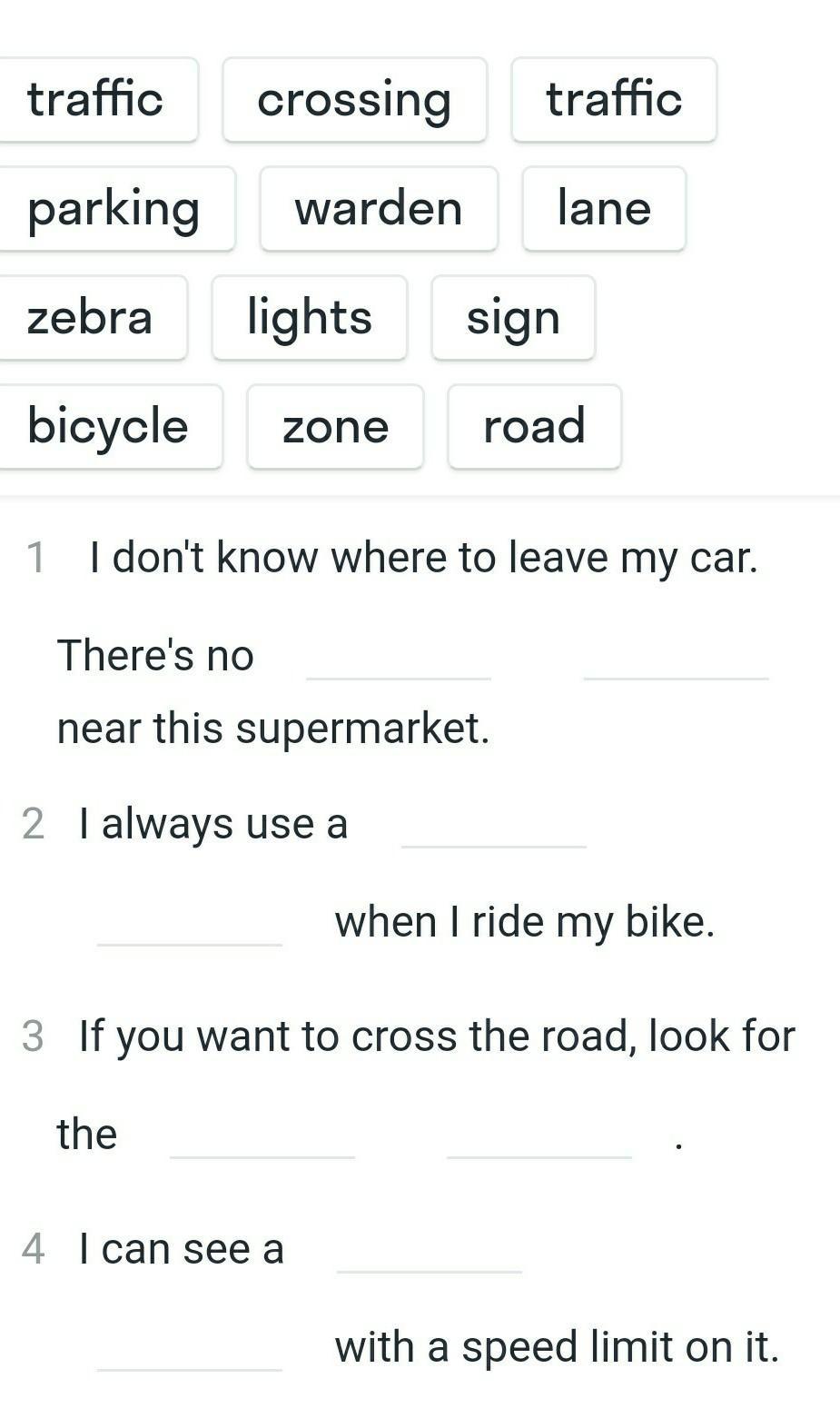This screenshot has height=1418, width=840.
Task: Select the 'bicycle' word chip
Action: [107, 427]
